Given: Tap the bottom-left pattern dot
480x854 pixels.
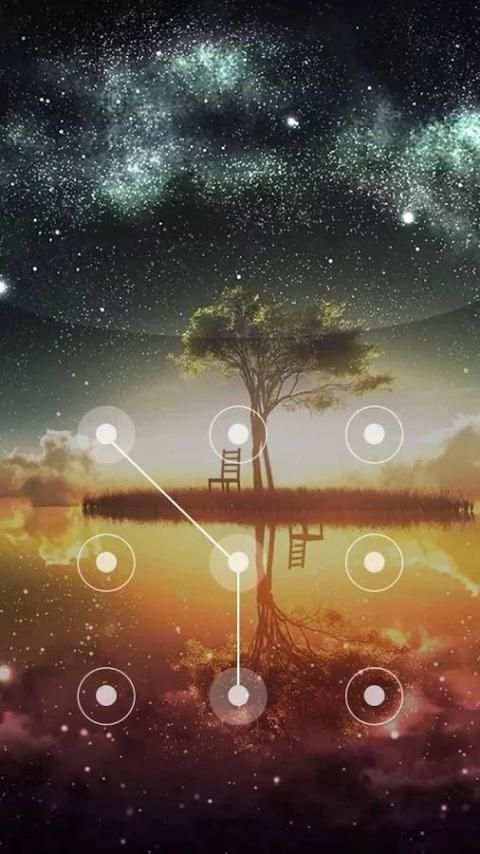Looking at the screenshot, I should point(106,696).
